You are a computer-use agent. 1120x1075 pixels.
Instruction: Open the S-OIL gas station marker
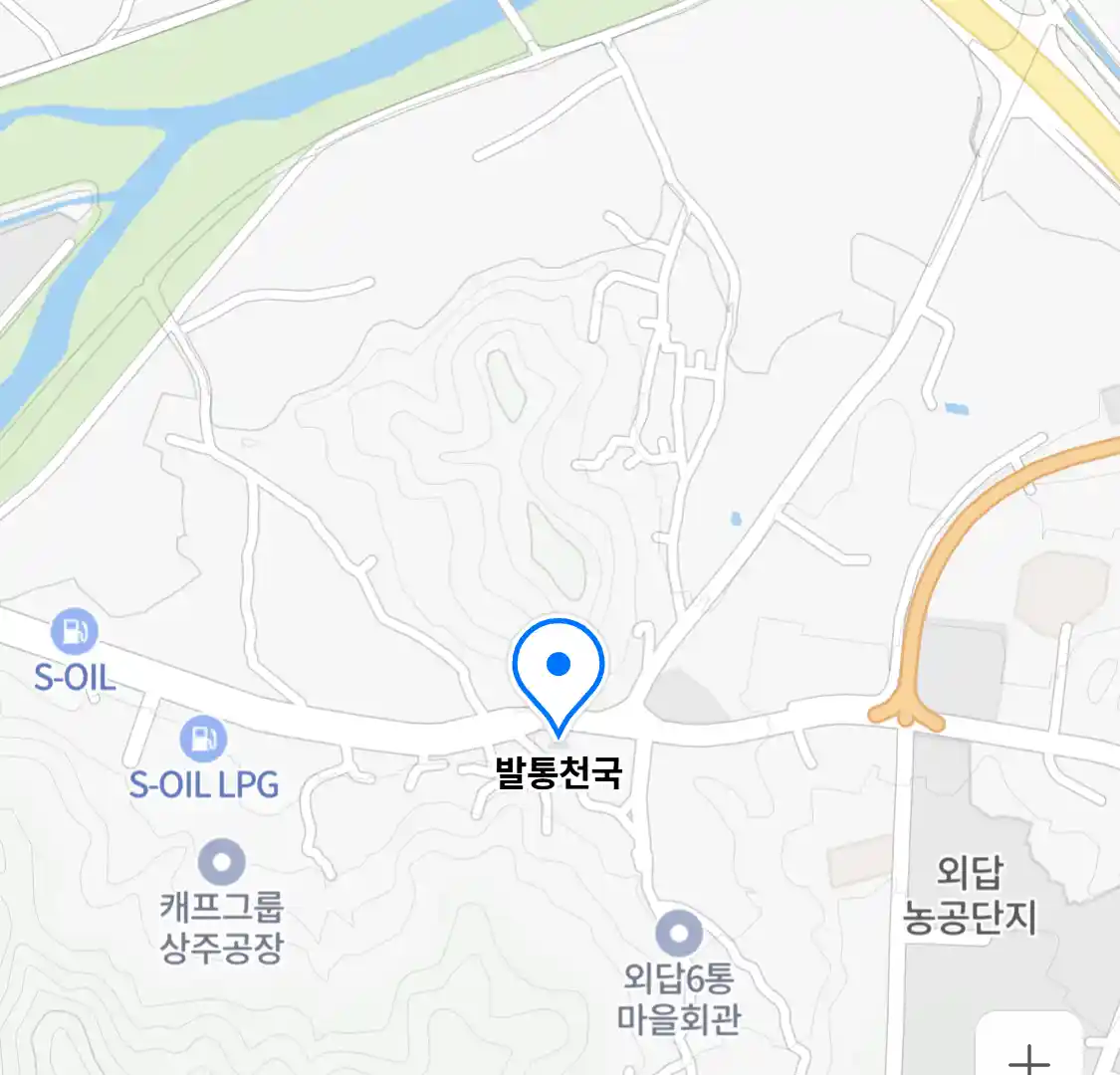coord(74,631)
